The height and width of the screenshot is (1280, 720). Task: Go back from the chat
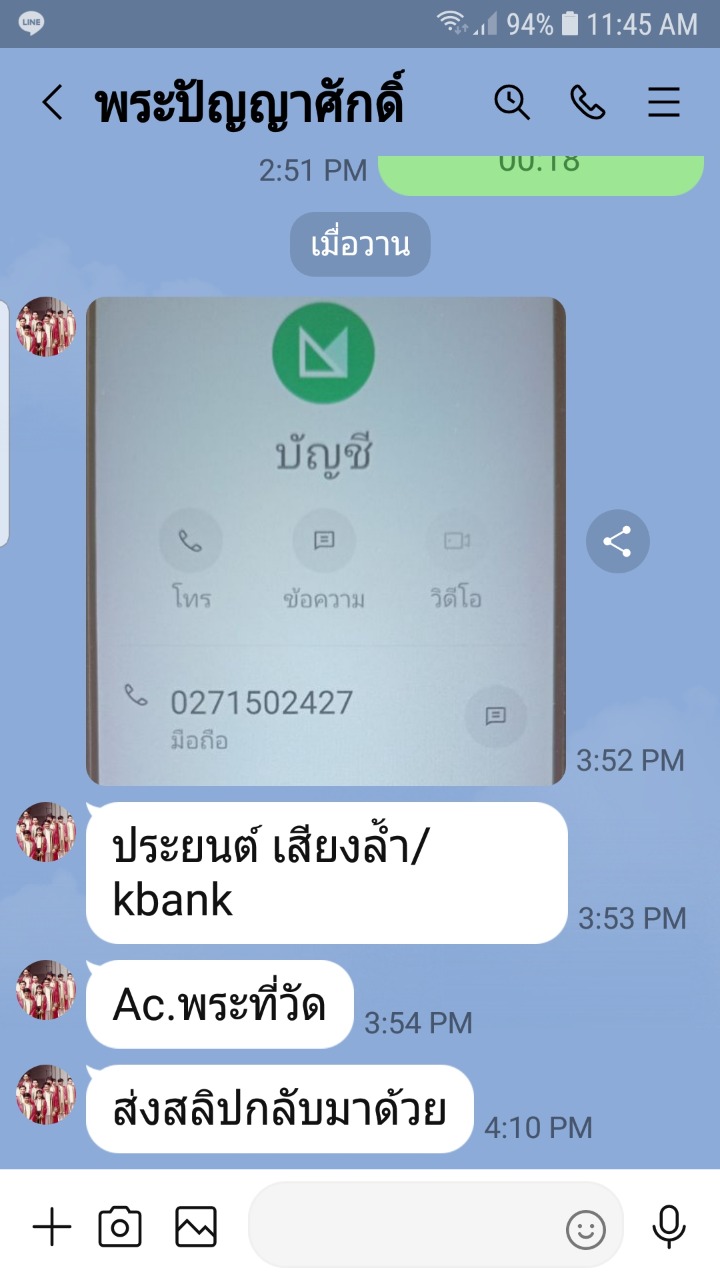(x=52, y=102)
